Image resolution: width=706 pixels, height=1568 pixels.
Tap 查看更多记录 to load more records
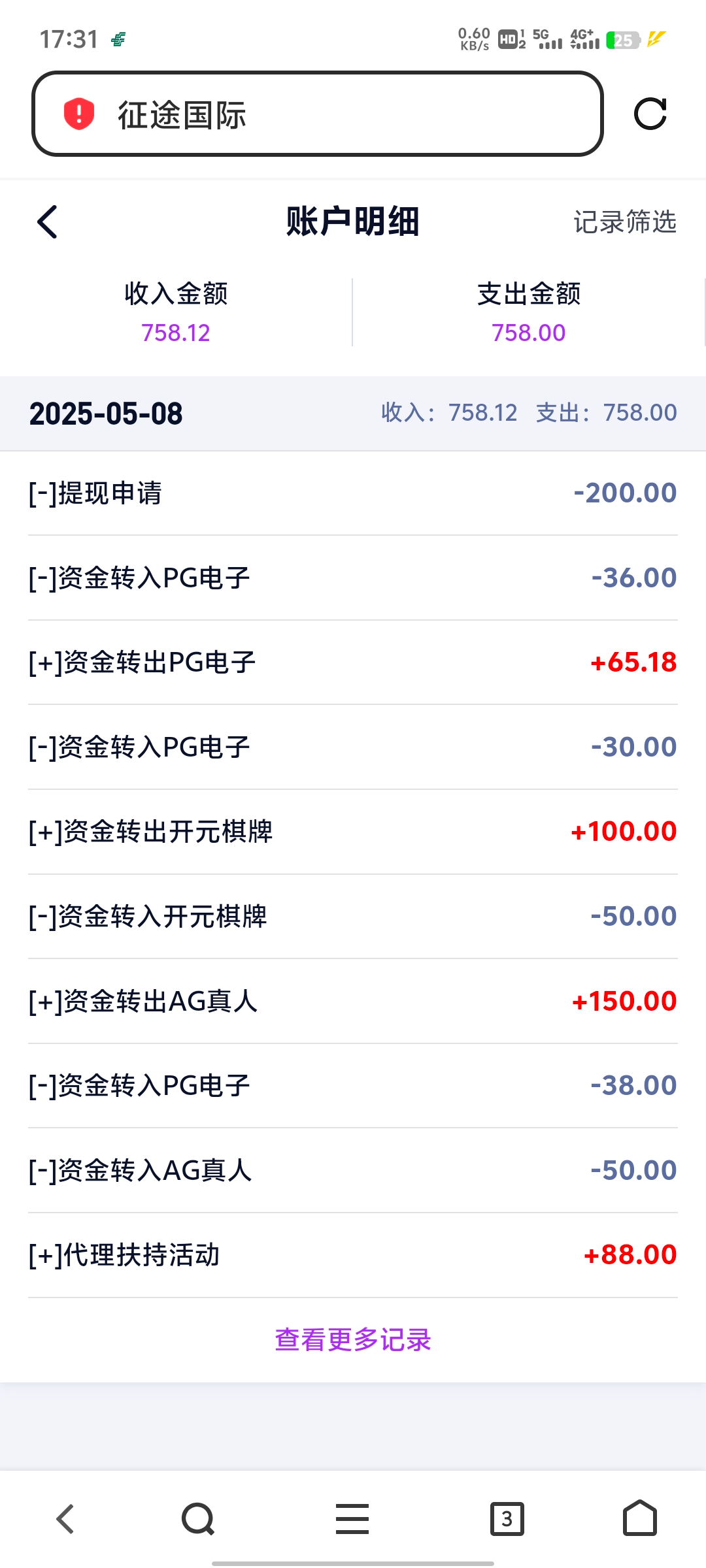tap(353, 1340)
